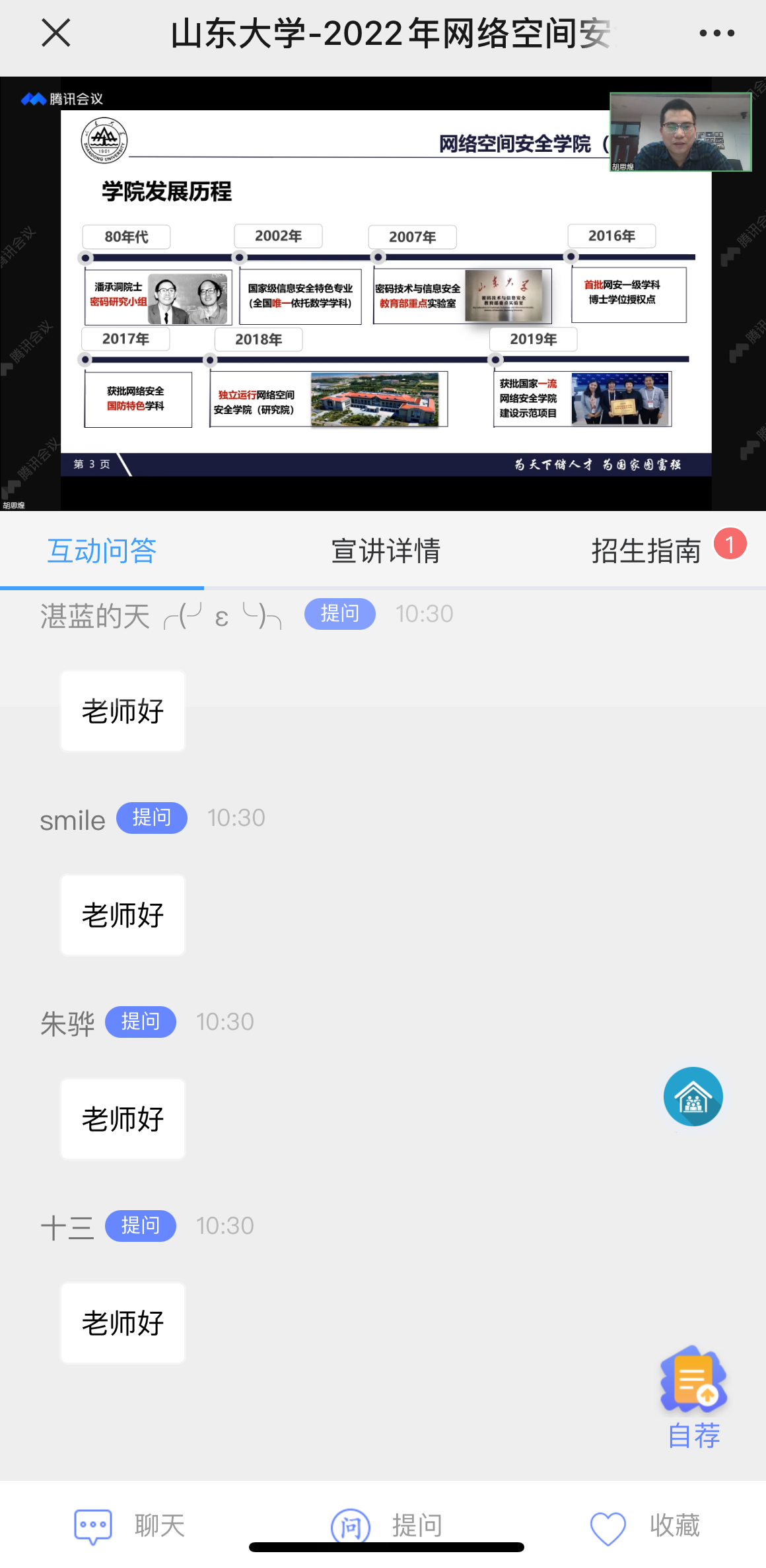Select 聊天 in the bottom bar
766x1568 pixels.
[129, 1526]
